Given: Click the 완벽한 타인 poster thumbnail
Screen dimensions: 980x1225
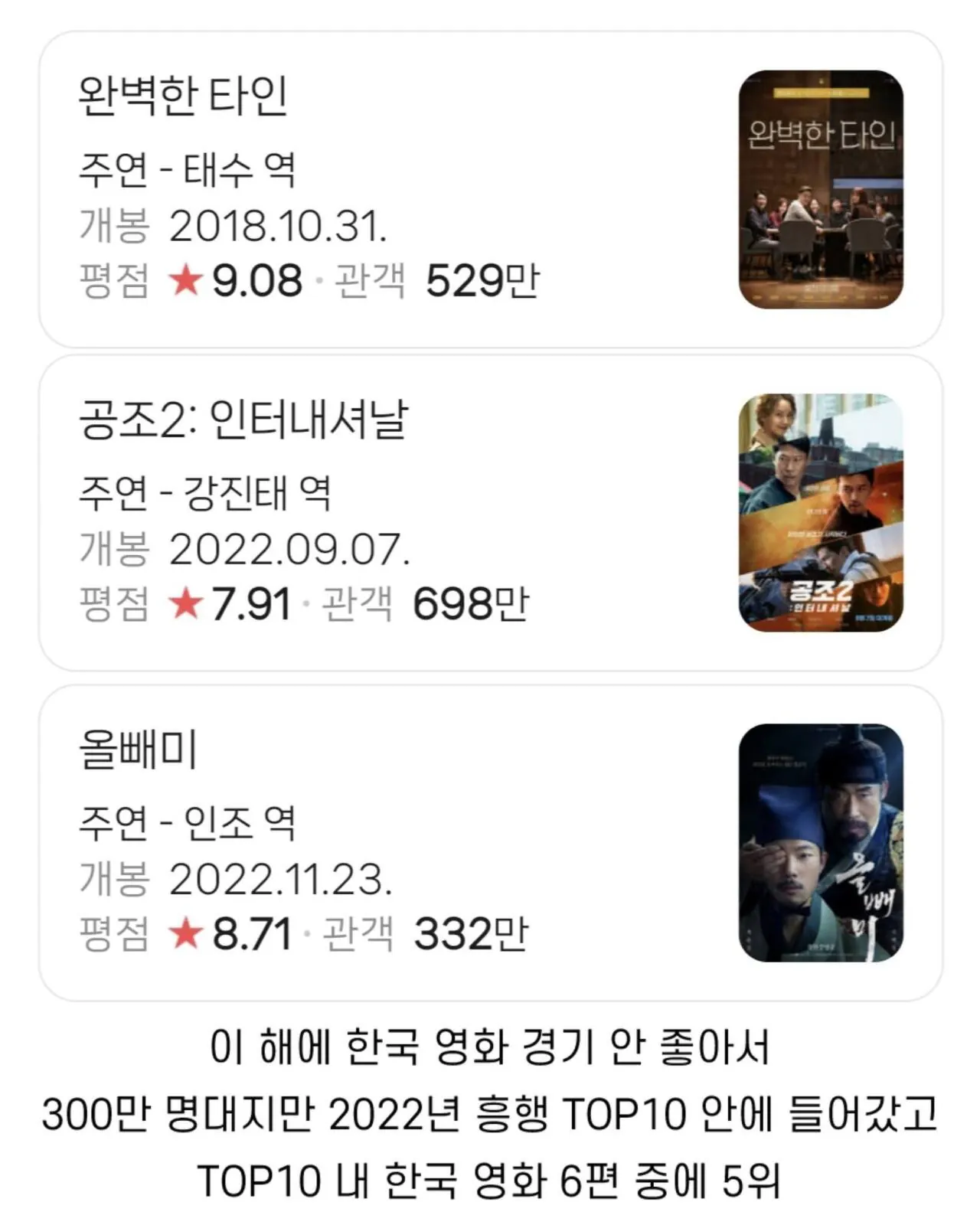Looking at the screenshot, I should (x=821, y=189).
